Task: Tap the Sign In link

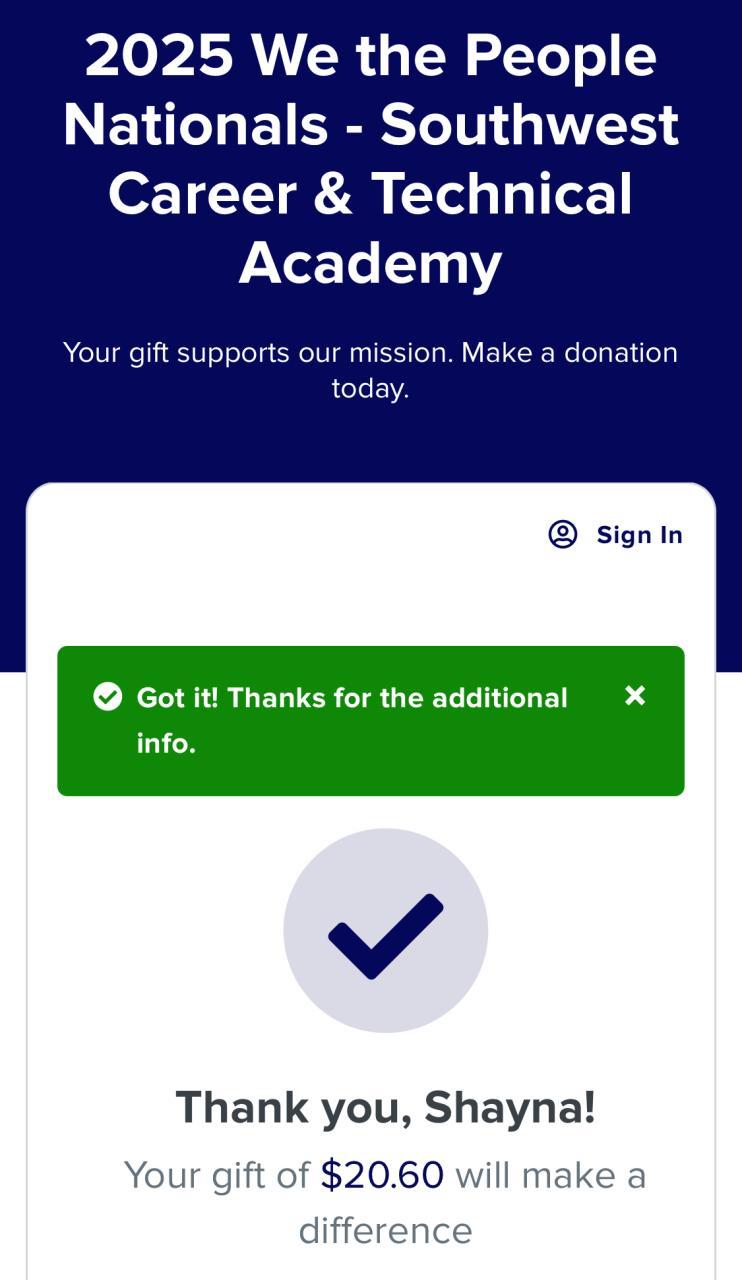Action: (x=617, y=535)
